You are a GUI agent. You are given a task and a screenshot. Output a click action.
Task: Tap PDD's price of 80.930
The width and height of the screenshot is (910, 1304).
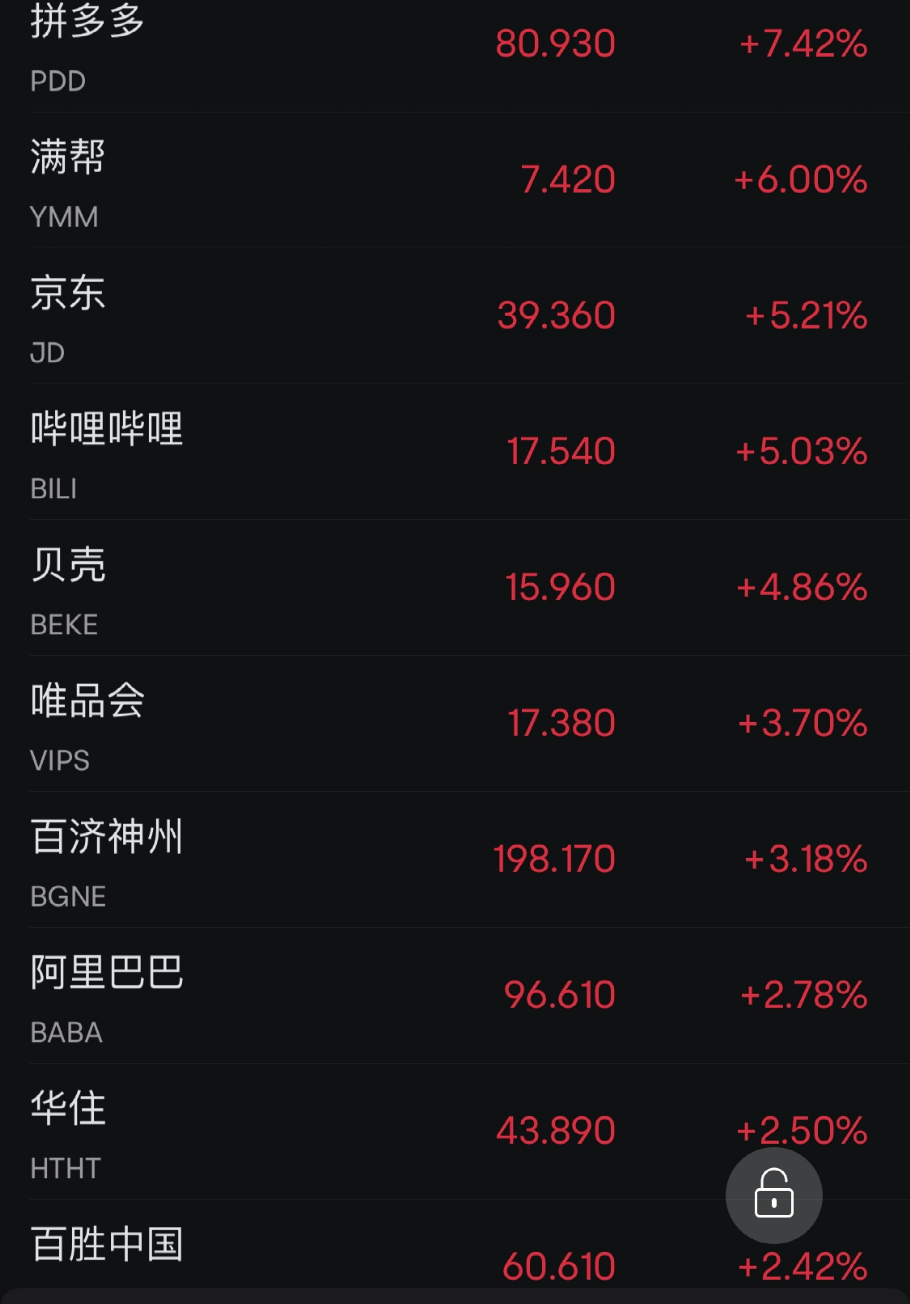pyautogui.click(x=554, y=43)
